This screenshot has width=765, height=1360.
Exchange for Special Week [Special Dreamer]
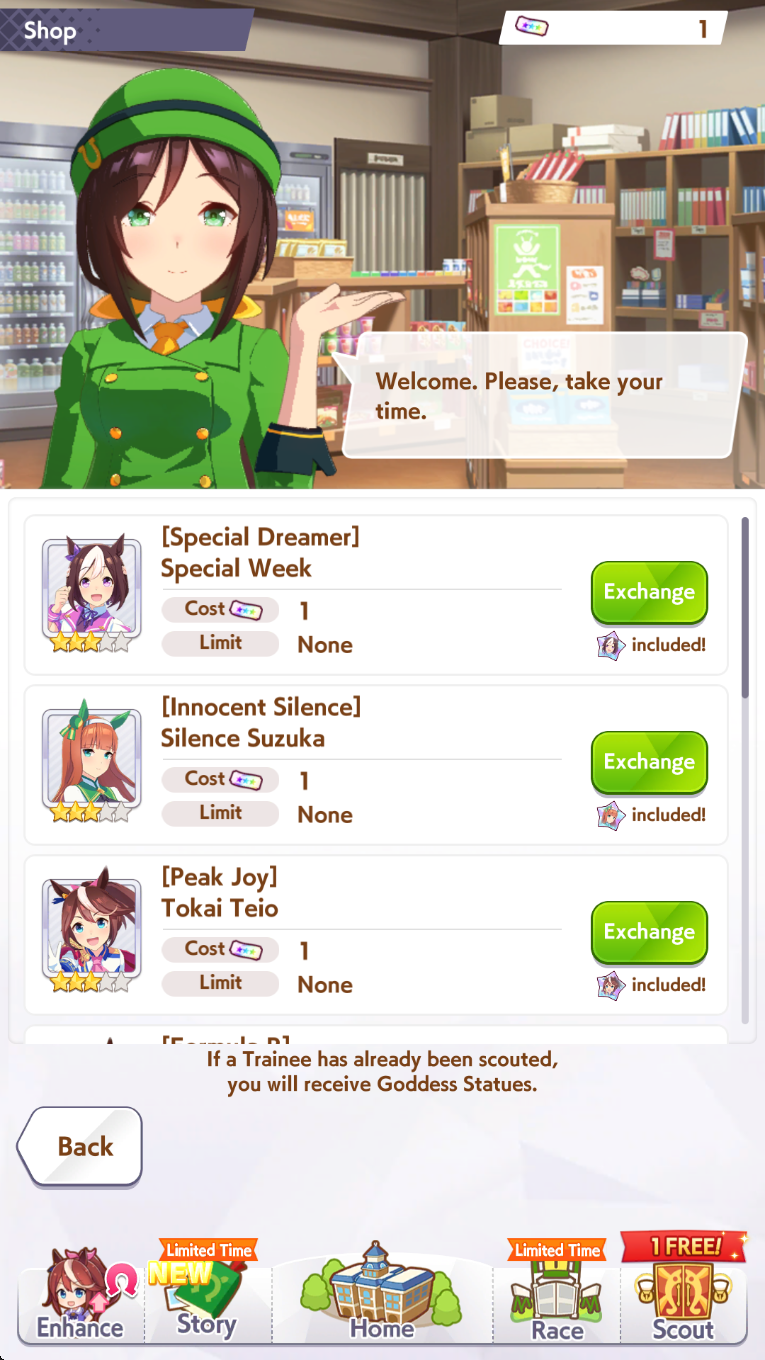click(x=649, y=592)
